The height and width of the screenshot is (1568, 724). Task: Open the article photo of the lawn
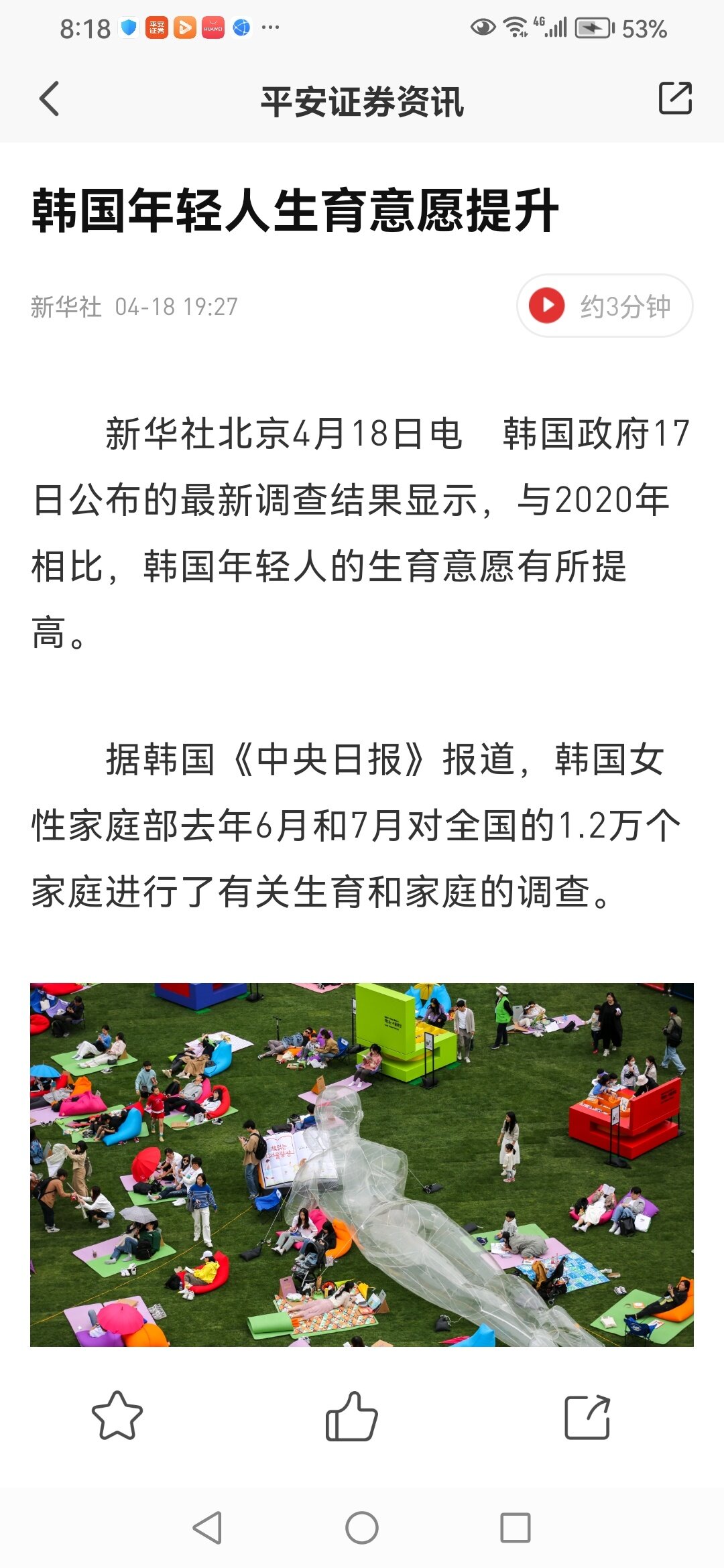tap(362, 1164)
